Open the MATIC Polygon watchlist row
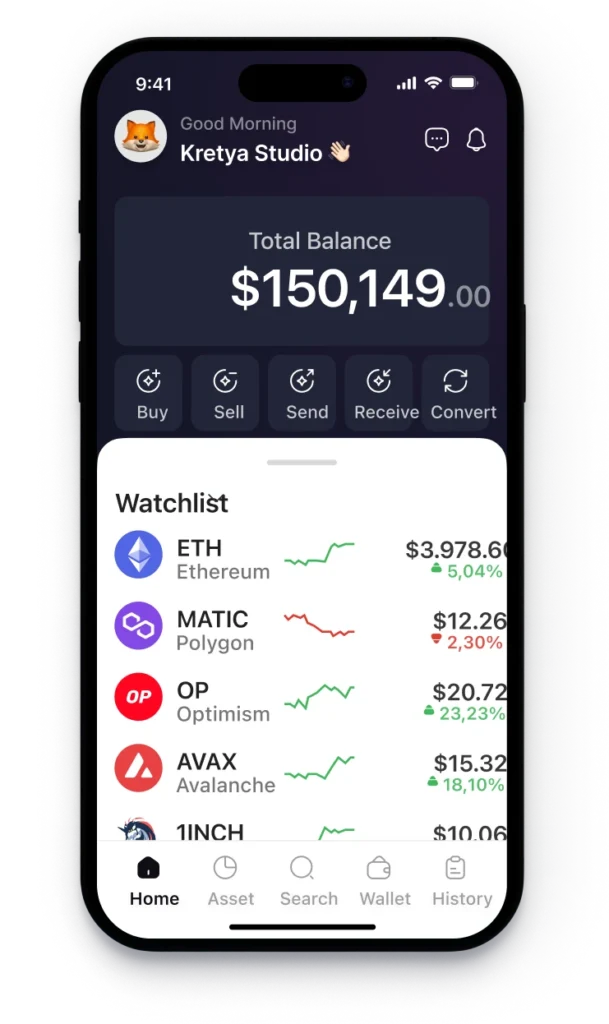This screenshot has height=1024, width=609. (300, 629)
